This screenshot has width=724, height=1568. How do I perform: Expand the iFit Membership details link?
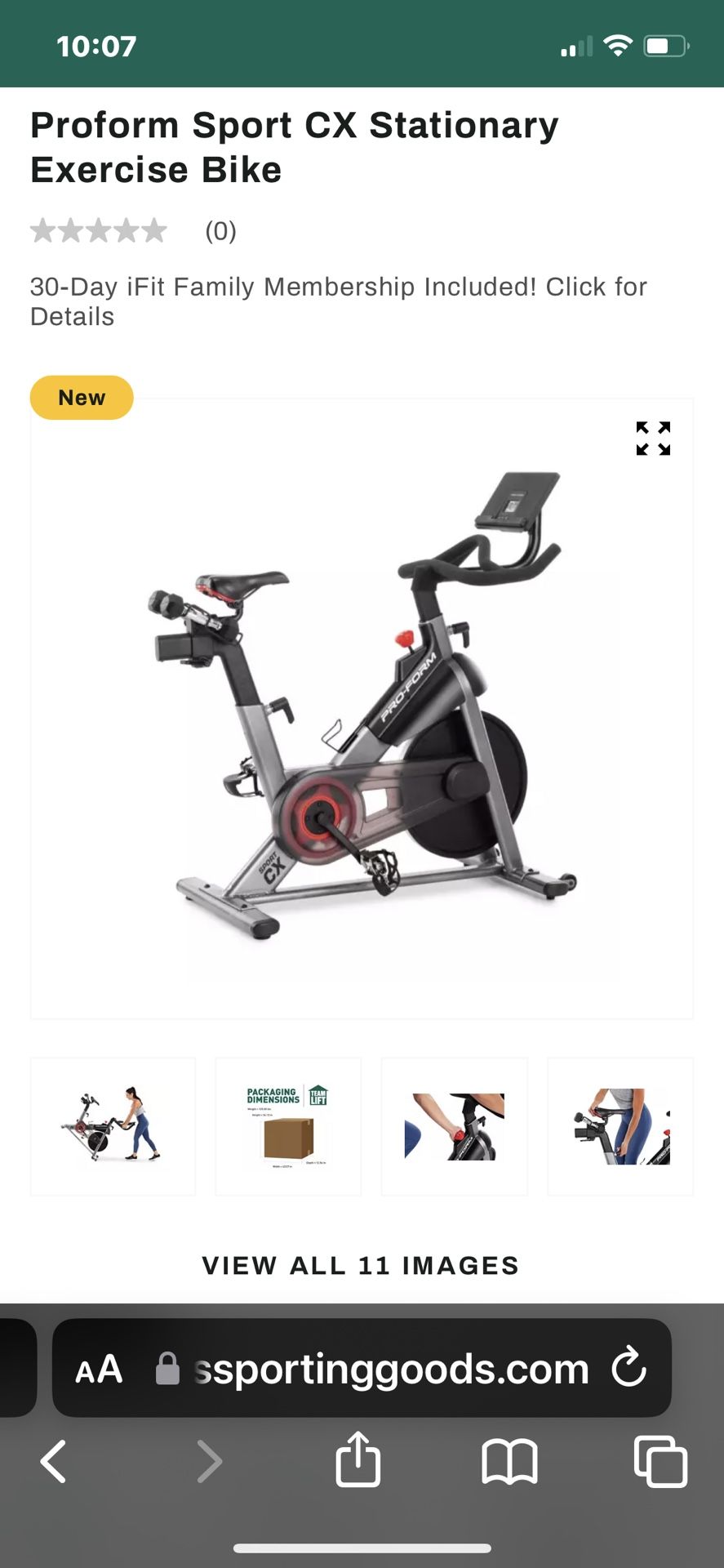338,301
